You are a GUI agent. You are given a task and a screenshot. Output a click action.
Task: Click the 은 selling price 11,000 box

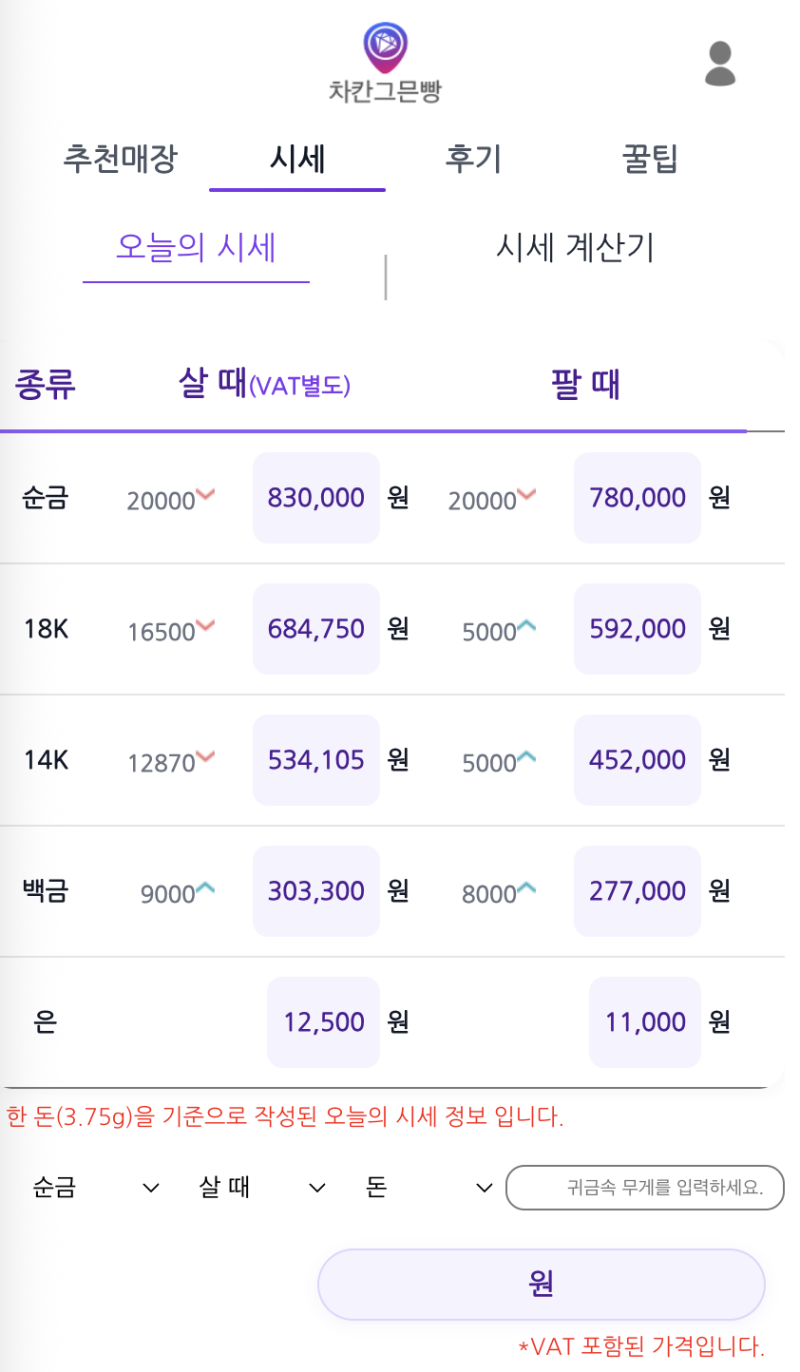pos(644,1022)
